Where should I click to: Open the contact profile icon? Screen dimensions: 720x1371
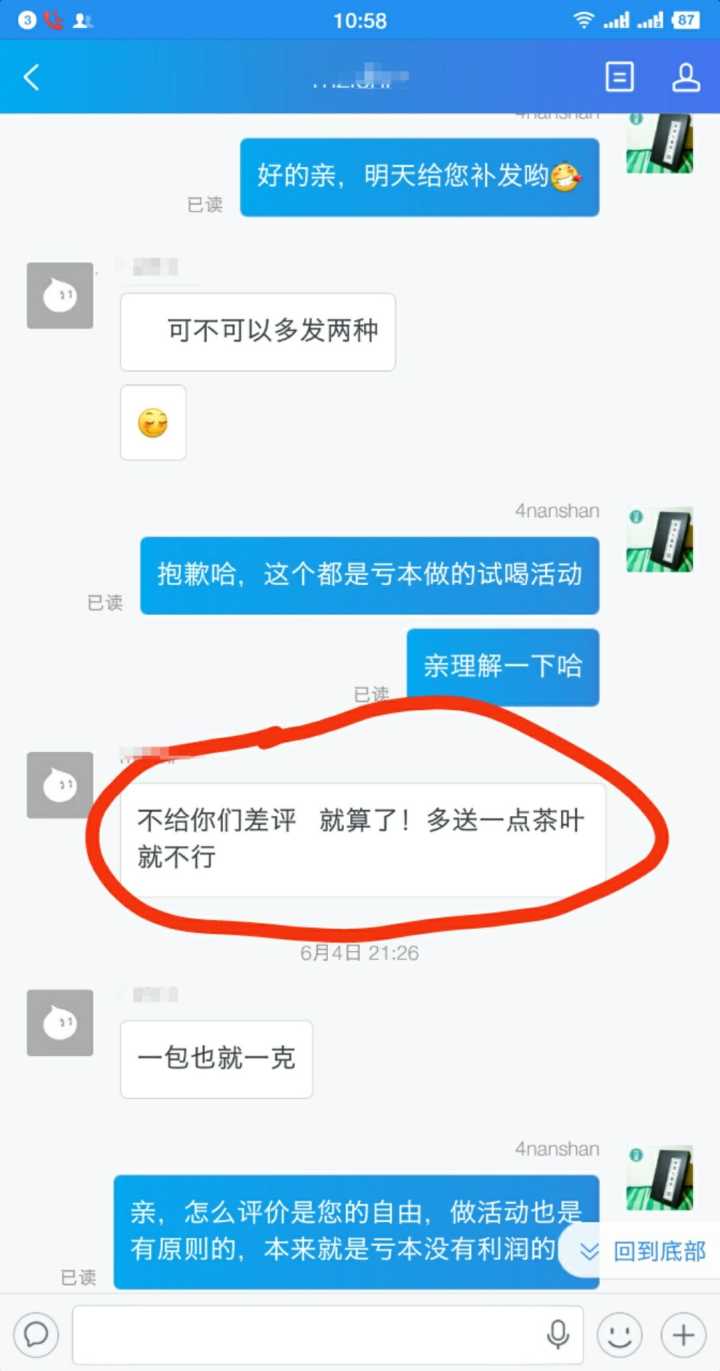[x=686, y=77]
